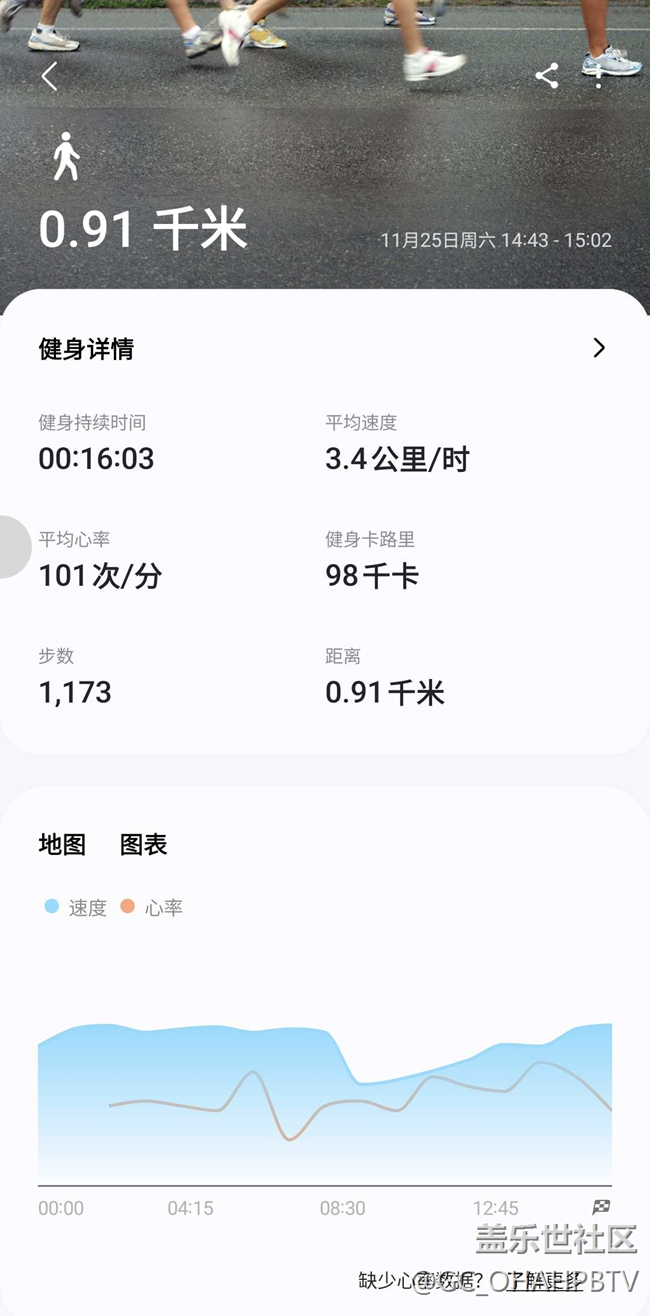This screenshot has height=1316, width=650.
Task: Share this walking workout
Action: coord(547,76)
